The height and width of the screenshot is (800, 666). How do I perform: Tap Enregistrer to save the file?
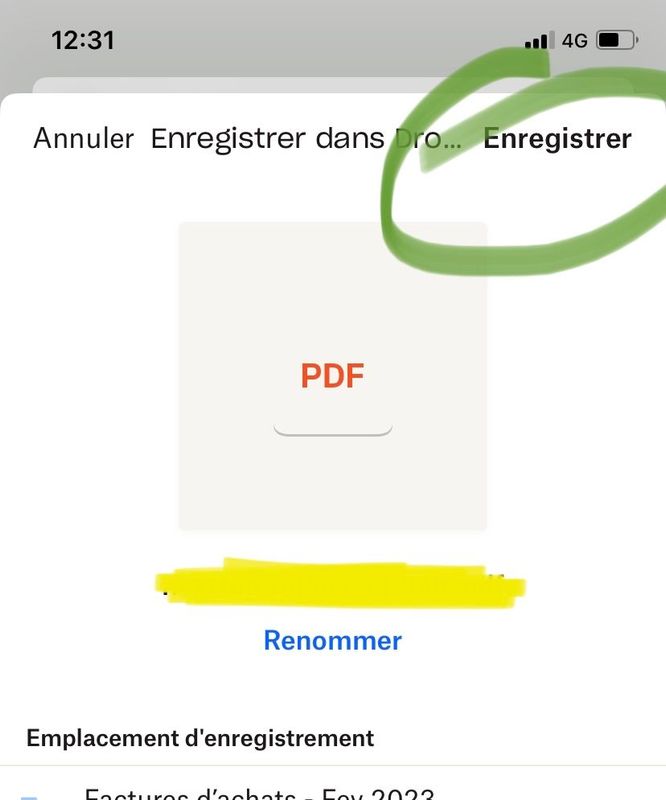(x=557, y=139)
